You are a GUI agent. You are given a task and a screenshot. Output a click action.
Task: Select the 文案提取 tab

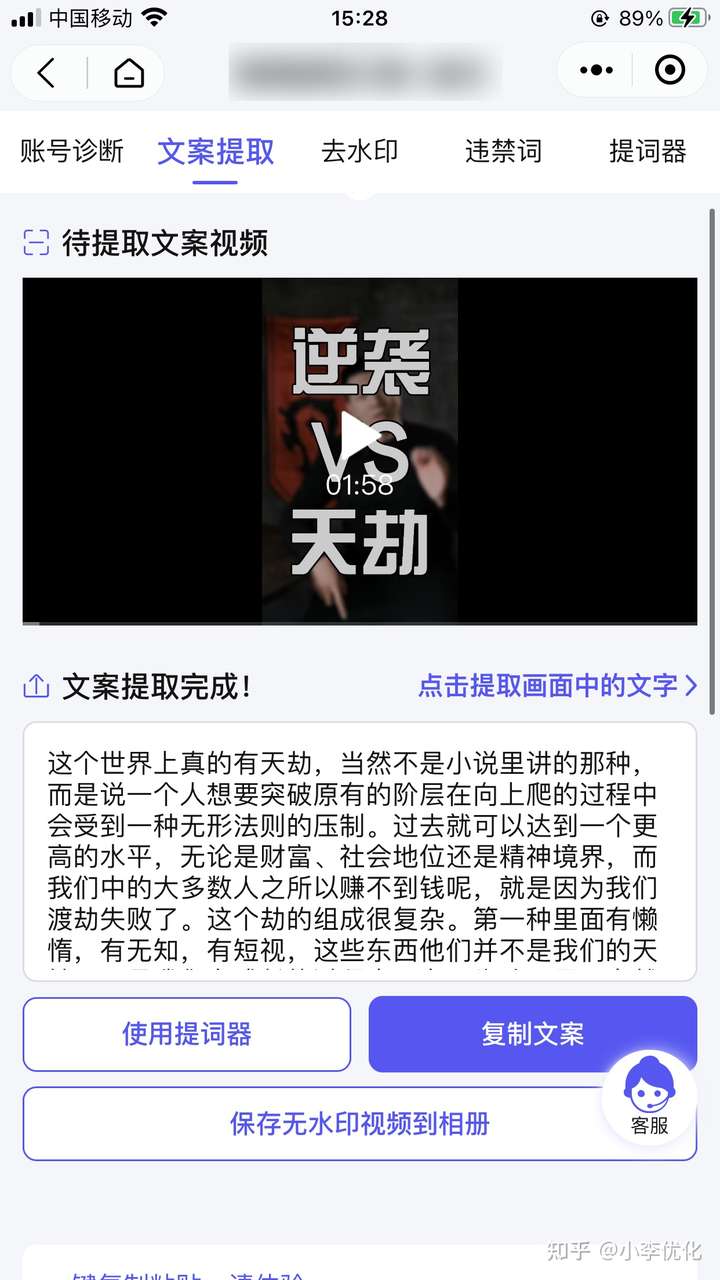coord(216,152)
